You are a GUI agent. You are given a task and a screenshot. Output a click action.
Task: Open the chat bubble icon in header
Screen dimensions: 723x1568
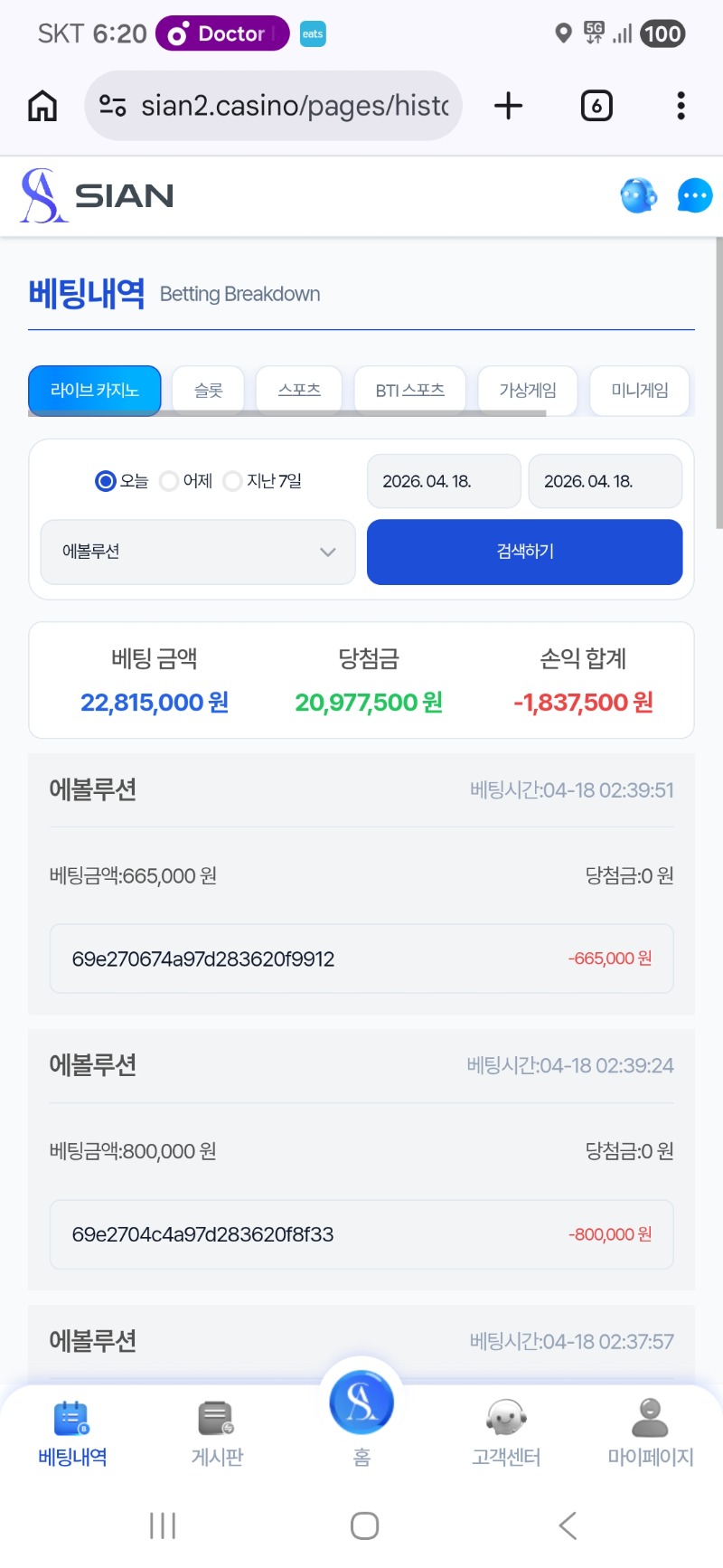(x=694, y=195)
